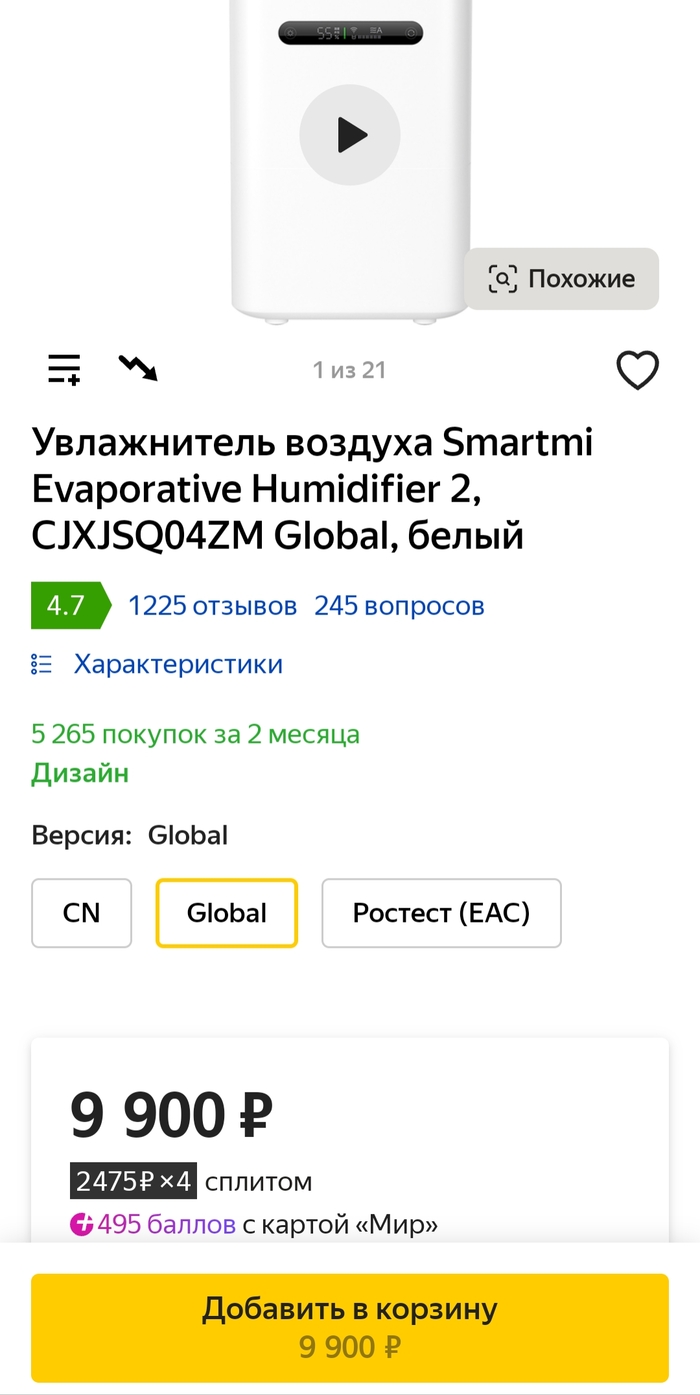Viewport: 700px width, 1395px height.
Task: View the 245 вопросов section
Action: pos(399,605)
